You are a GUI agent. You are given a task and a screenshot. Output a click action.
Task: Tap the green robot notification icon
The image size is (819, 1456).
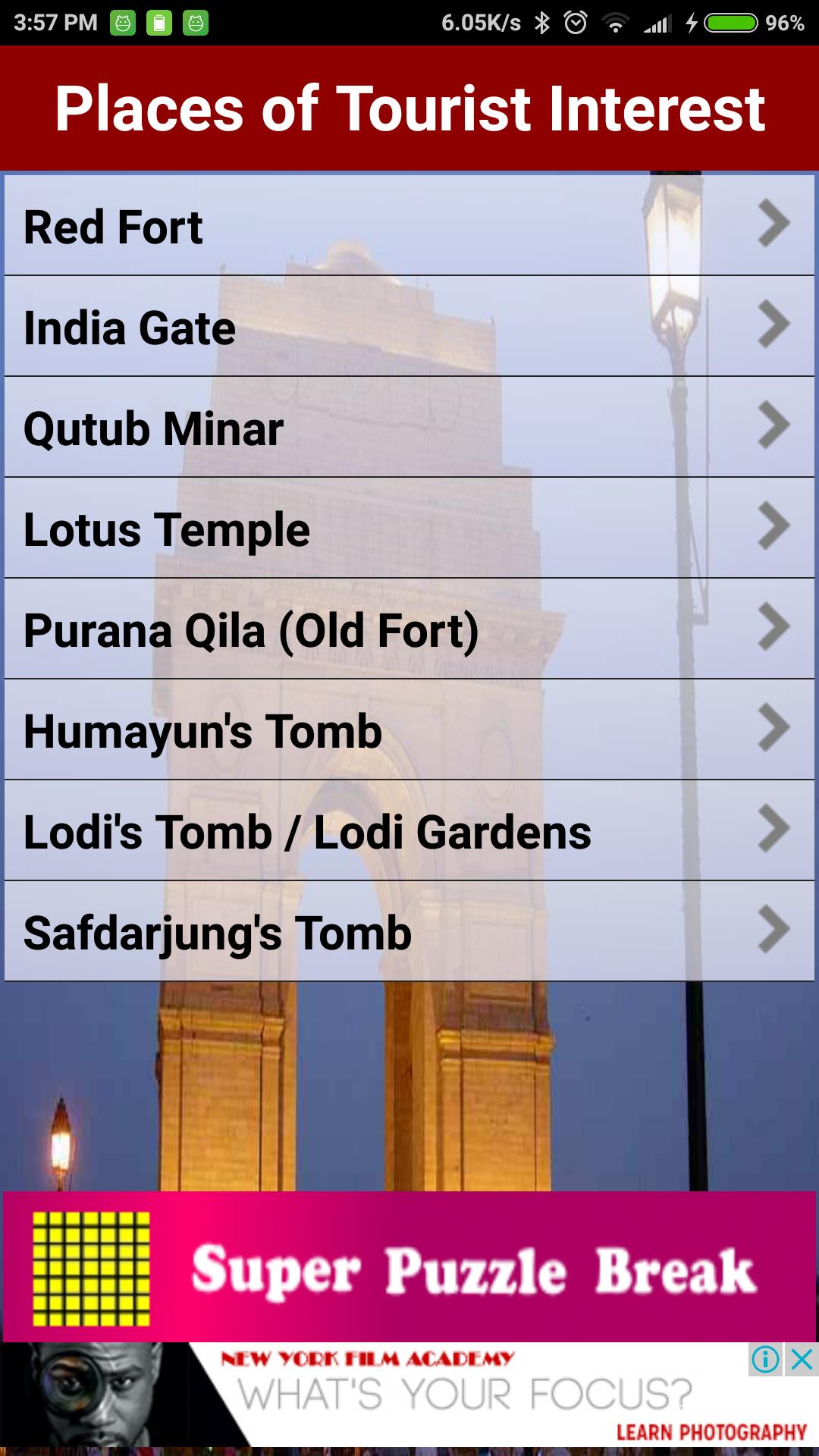124,21
